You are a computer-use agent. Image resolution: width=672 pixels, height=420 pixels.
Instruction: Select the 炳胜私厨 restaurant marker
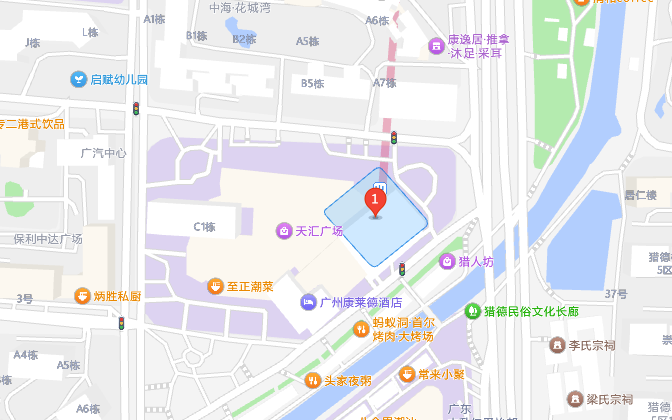(82, 295)
